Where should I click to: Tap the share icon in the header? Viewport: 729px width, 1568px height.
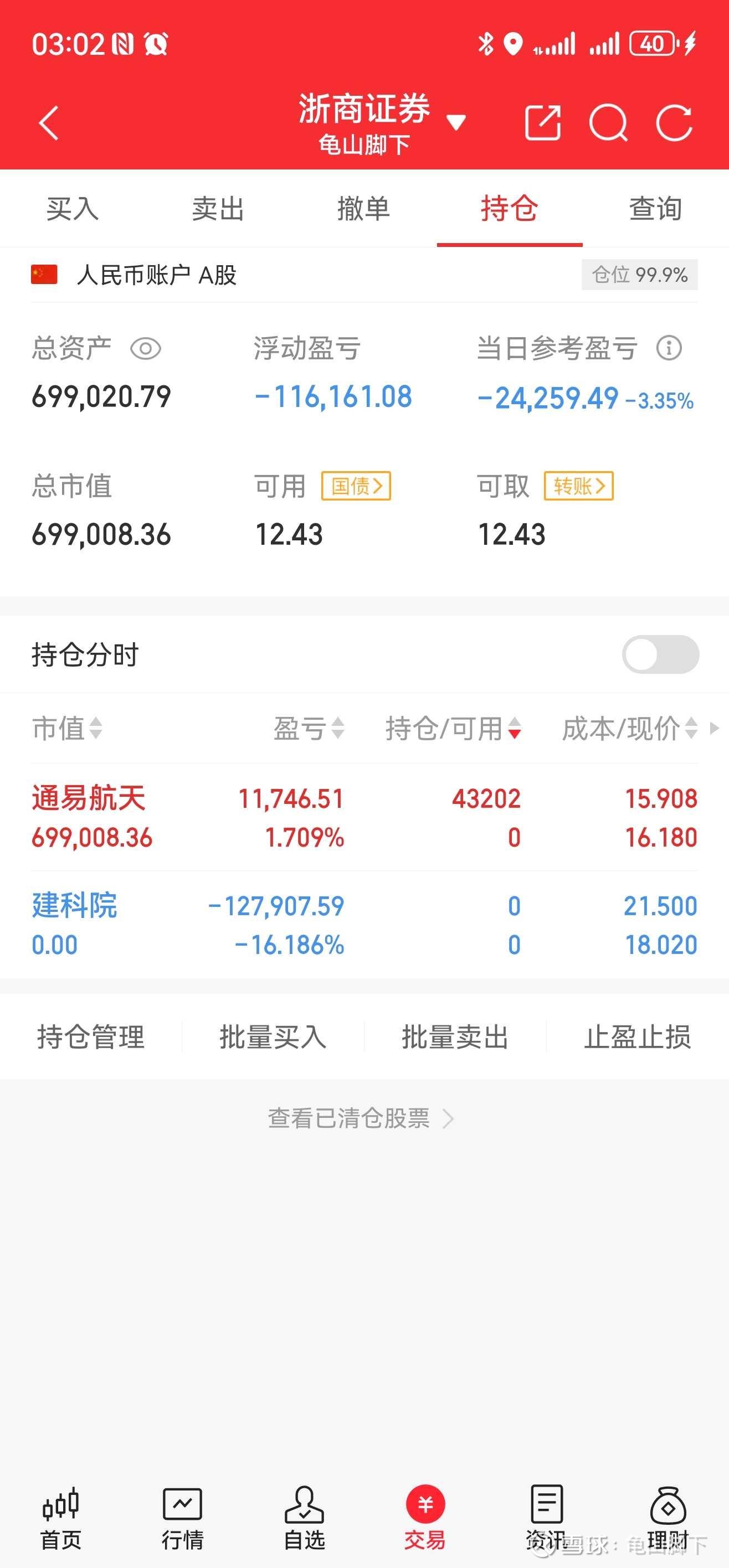coord(542,123)
